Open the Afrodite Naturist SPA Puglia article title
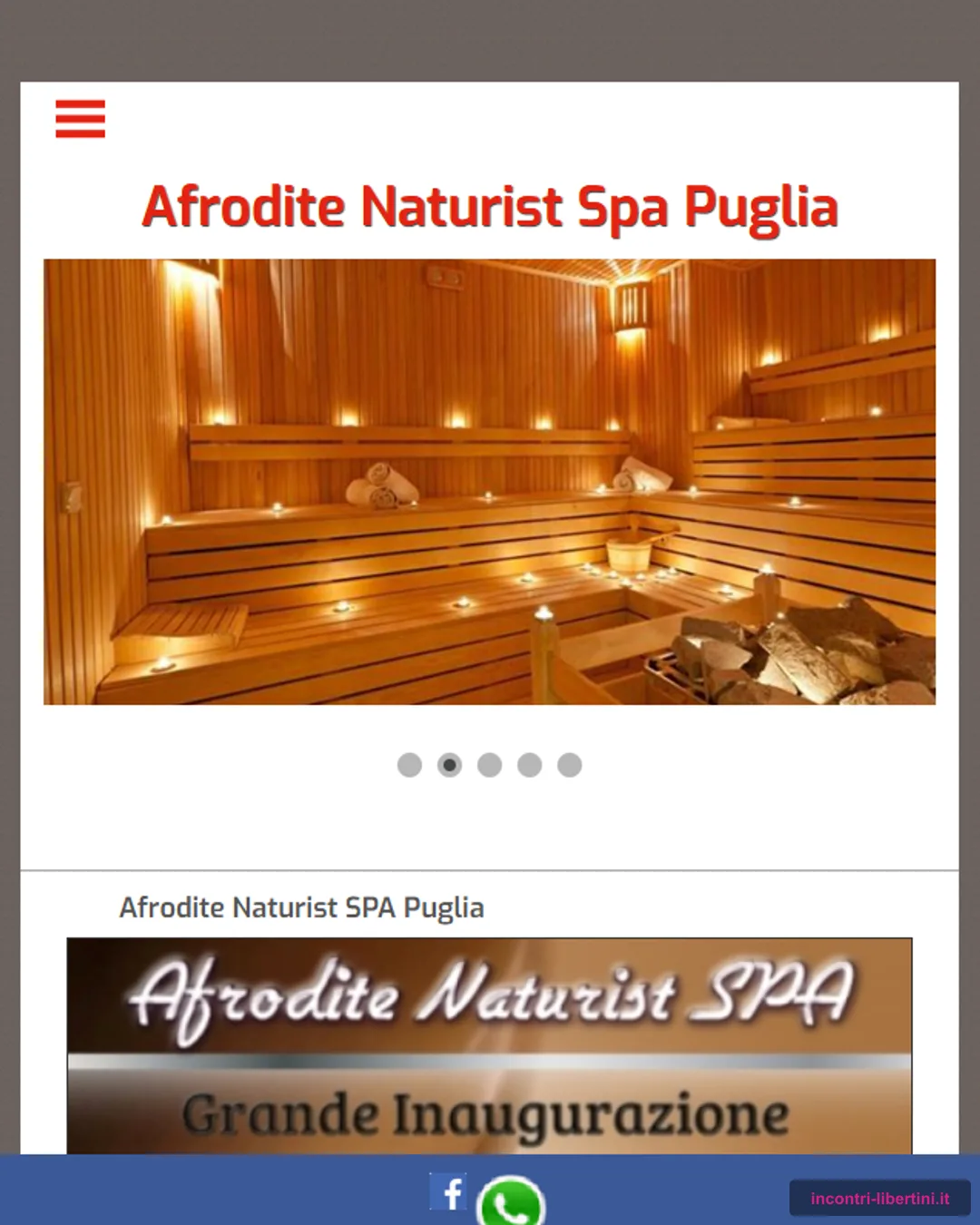The image size is (980, 1225). click(x=303, y=907)
